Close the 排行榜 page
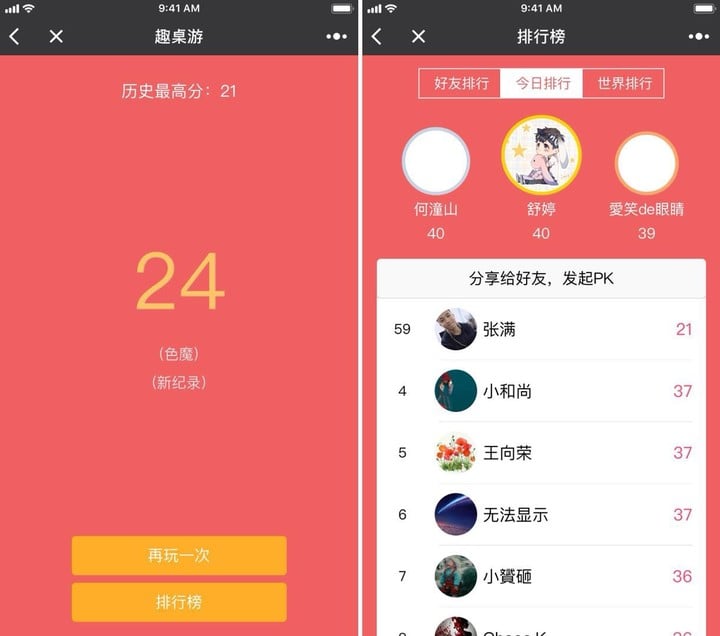Image resolution: width=720 pixels, height=636 pixels. pyautogui.click(x=418, y=36)
